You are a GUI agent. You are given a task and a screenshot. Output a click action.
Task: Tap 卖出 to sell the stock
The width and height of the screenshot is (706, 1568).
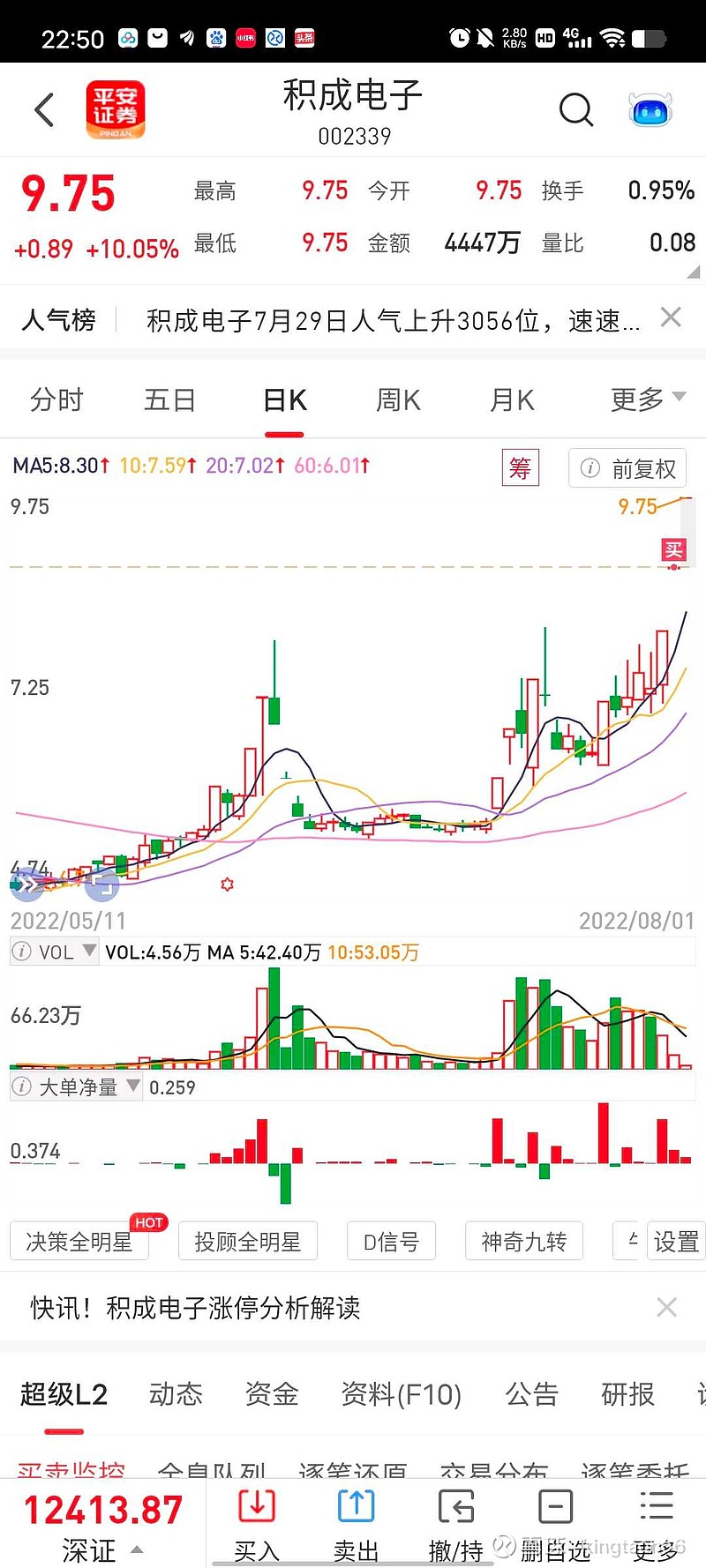pos(357,1525)
